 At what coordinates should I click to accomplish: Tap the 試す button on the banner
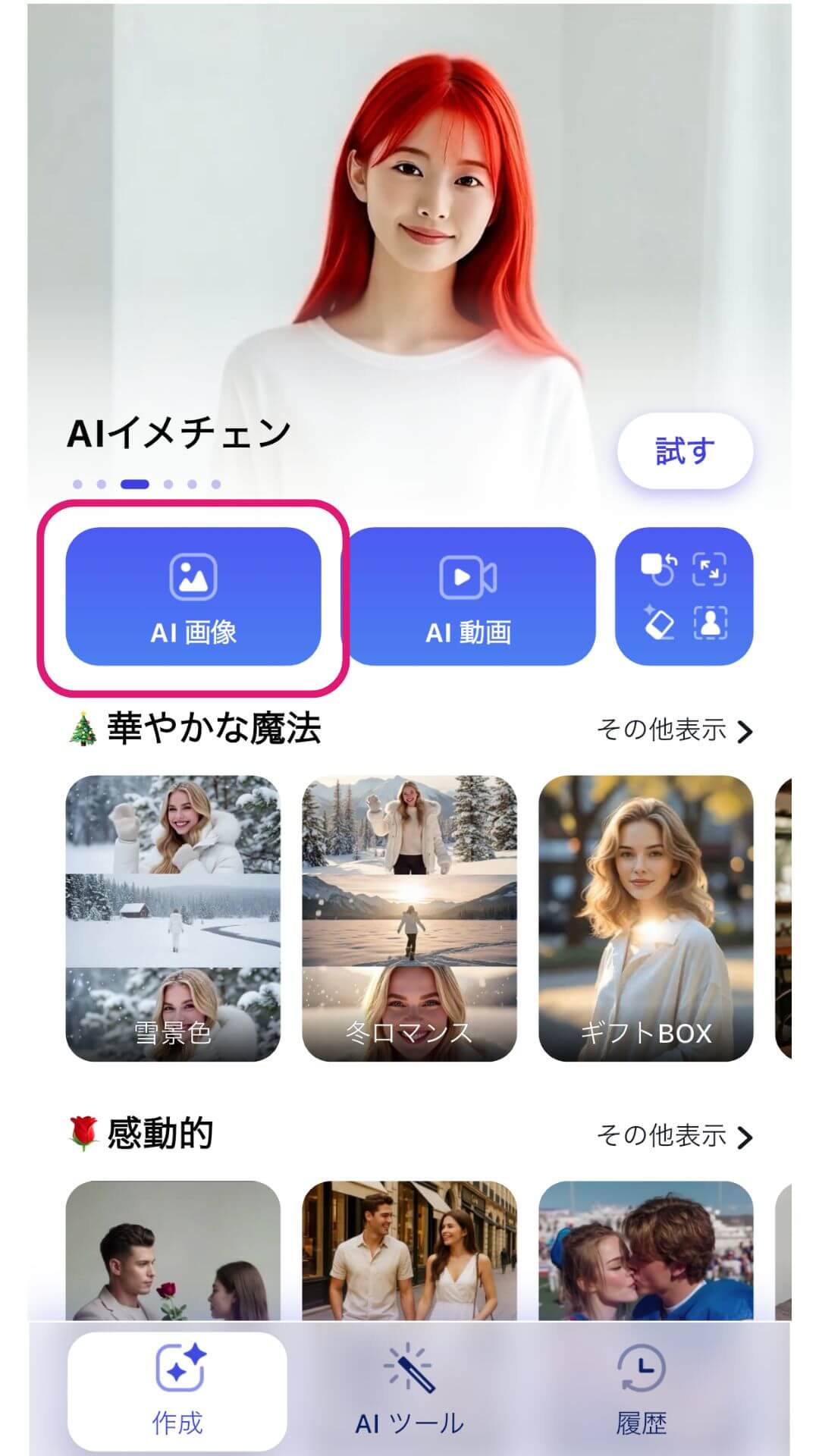(684, 450)
